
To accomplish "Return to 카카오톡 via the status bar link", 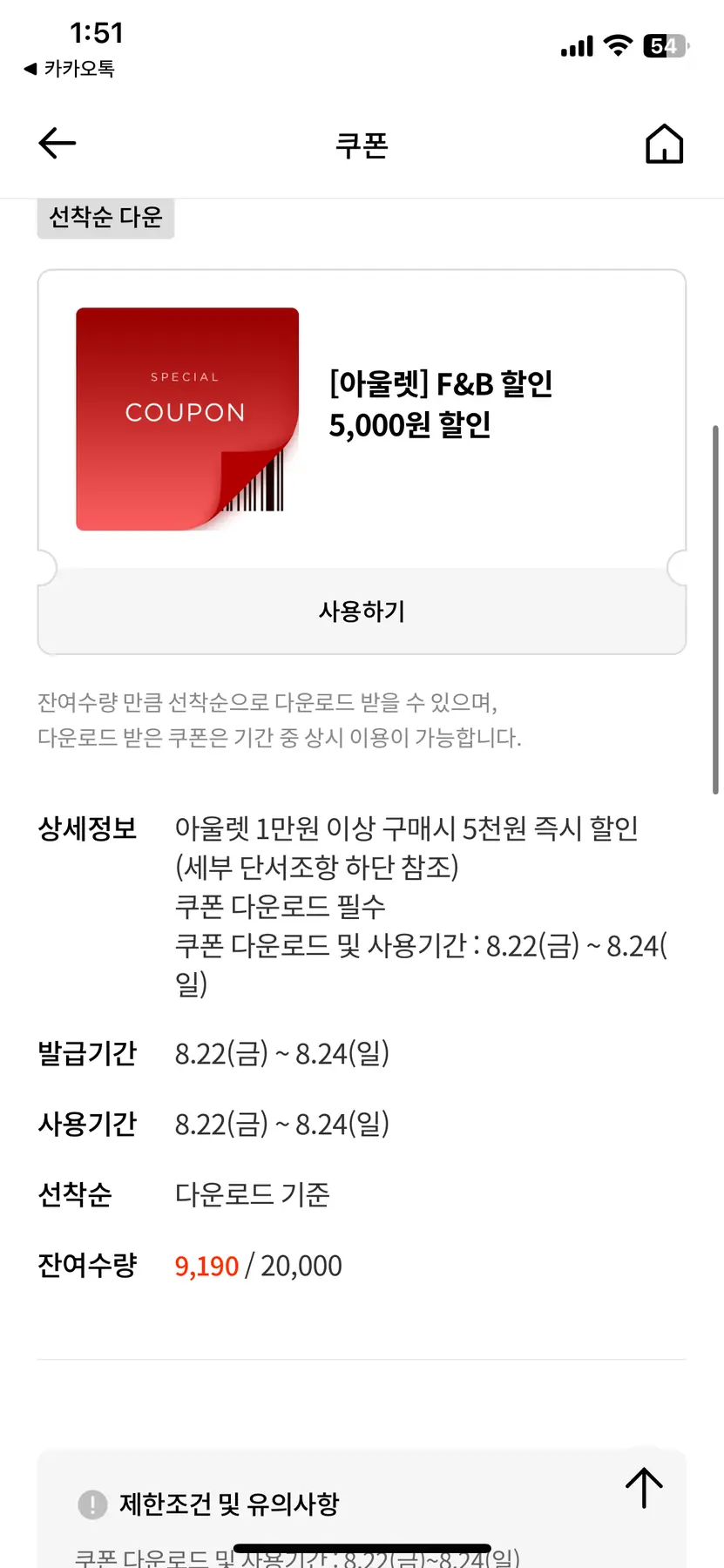I will click(70, 69).
